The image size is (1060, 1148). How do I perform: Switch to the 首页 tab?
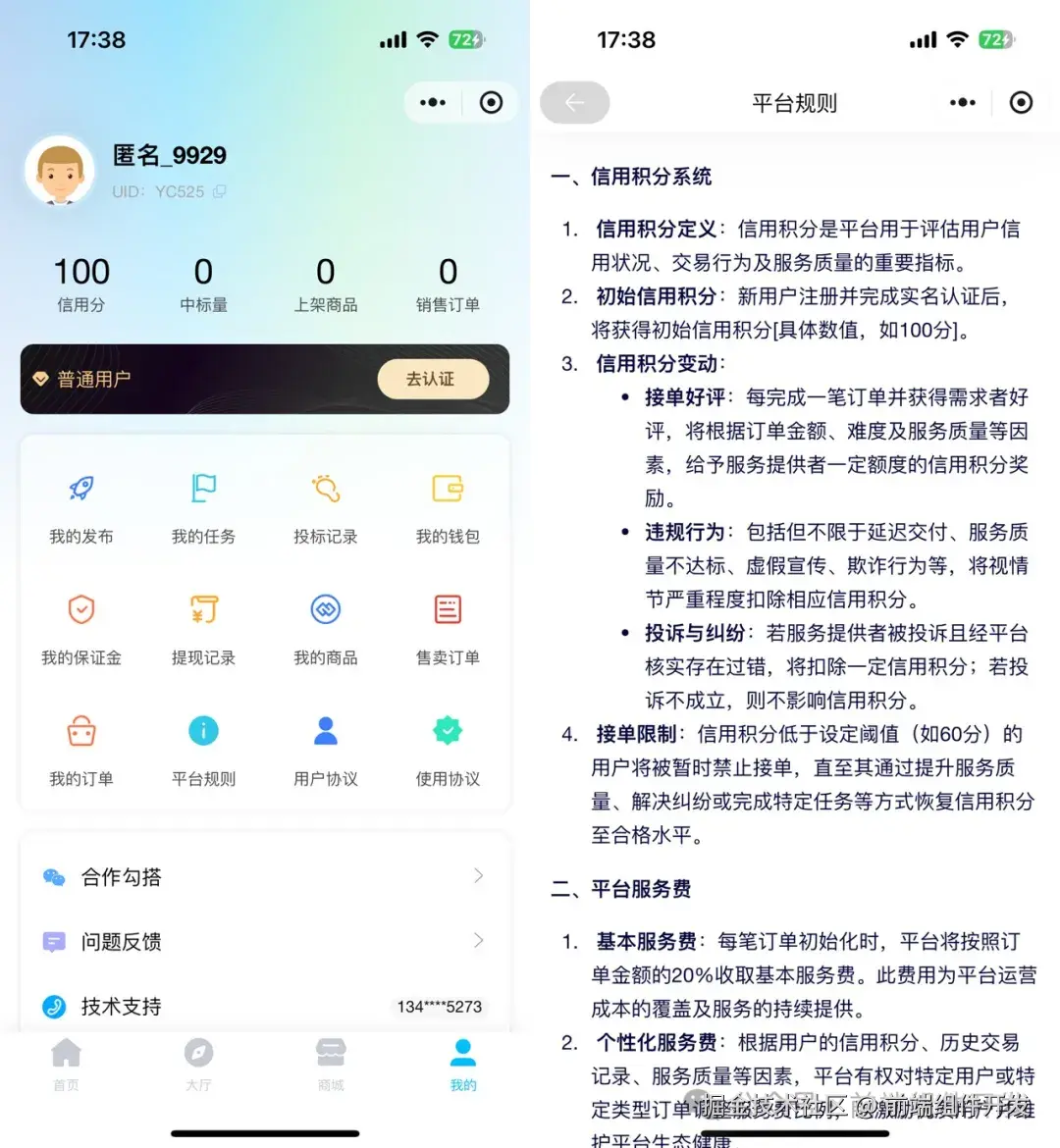click(66, 1060)
